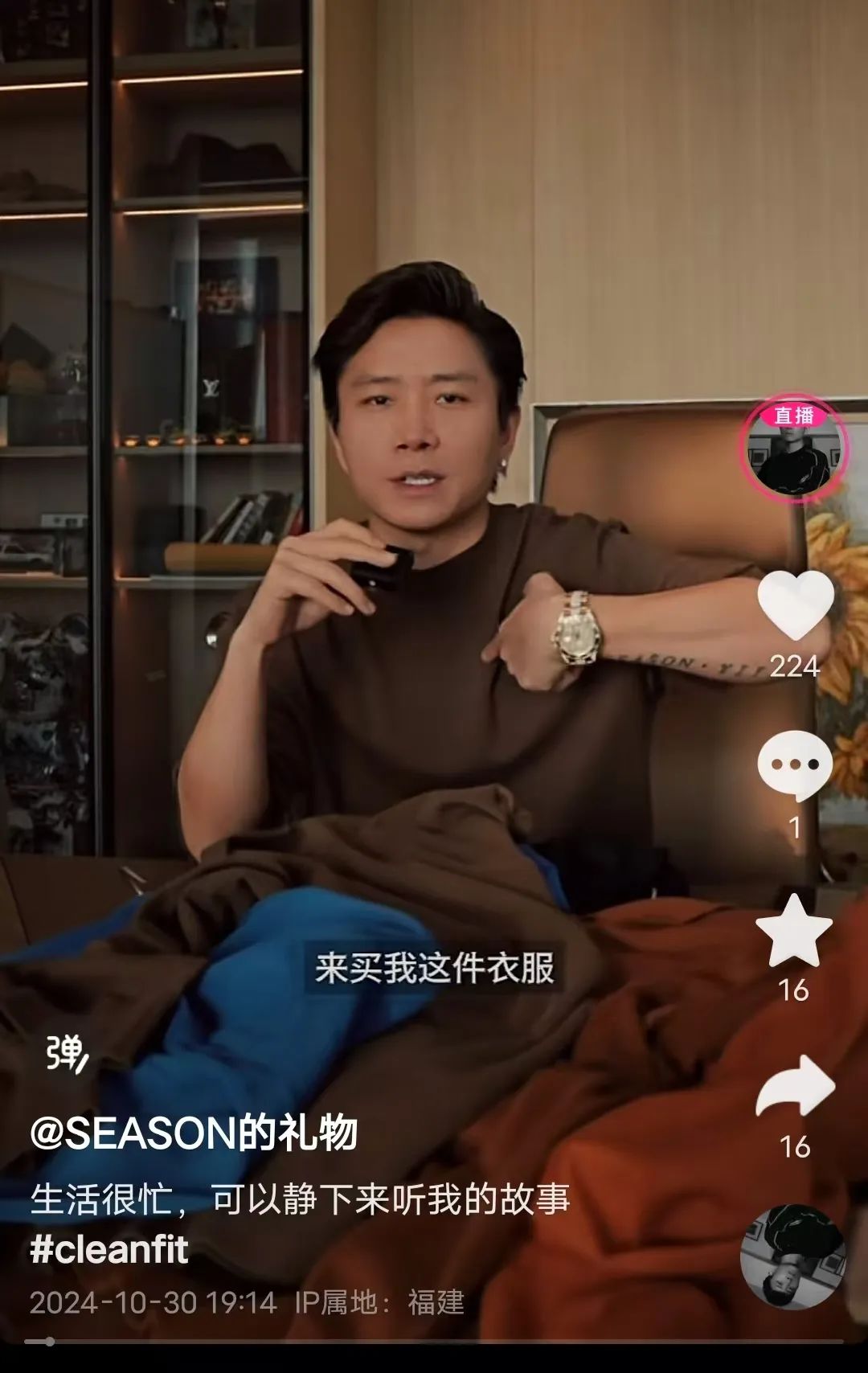Like this video with the heart
The width and height of the screenshot is (868, 1373).
click(x=795, y=605)
